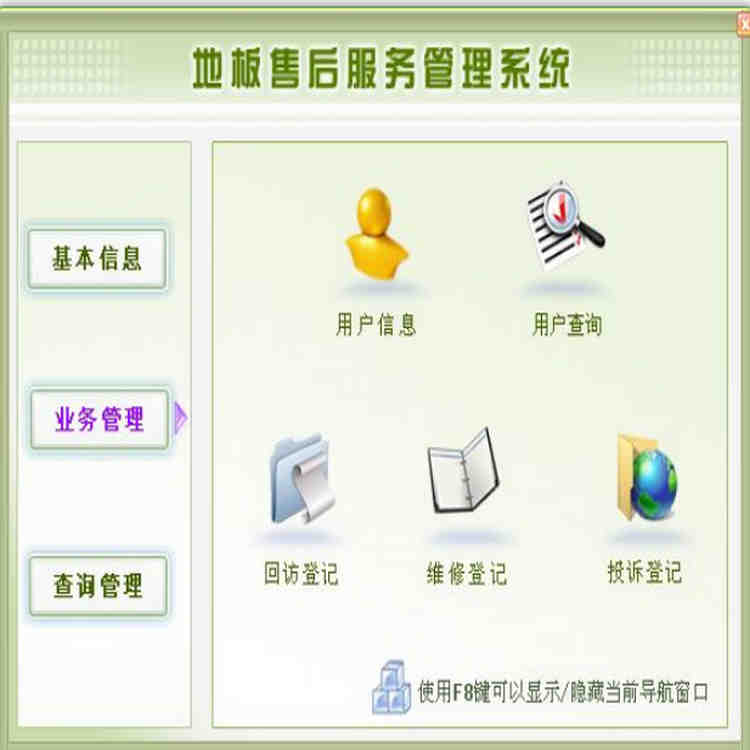The width and height of the screenshot is (750, 750).
Task: Open the 基本信息 section
Action: (x=97, y=259)
